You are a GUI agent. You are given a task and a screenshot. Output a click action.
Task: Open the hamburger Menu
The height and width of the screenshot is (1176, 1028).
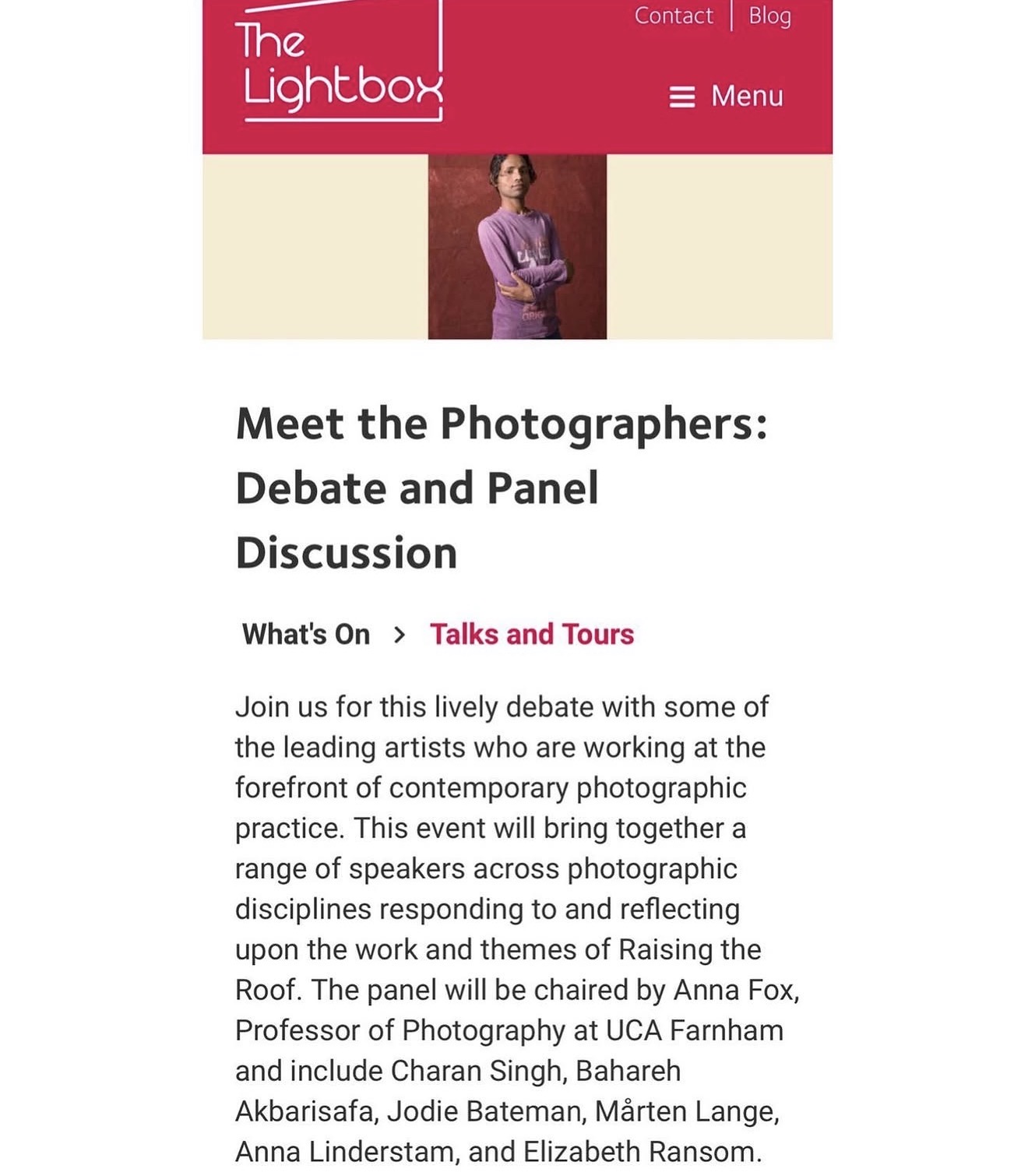pyautogui.click(x=726, y=96)
